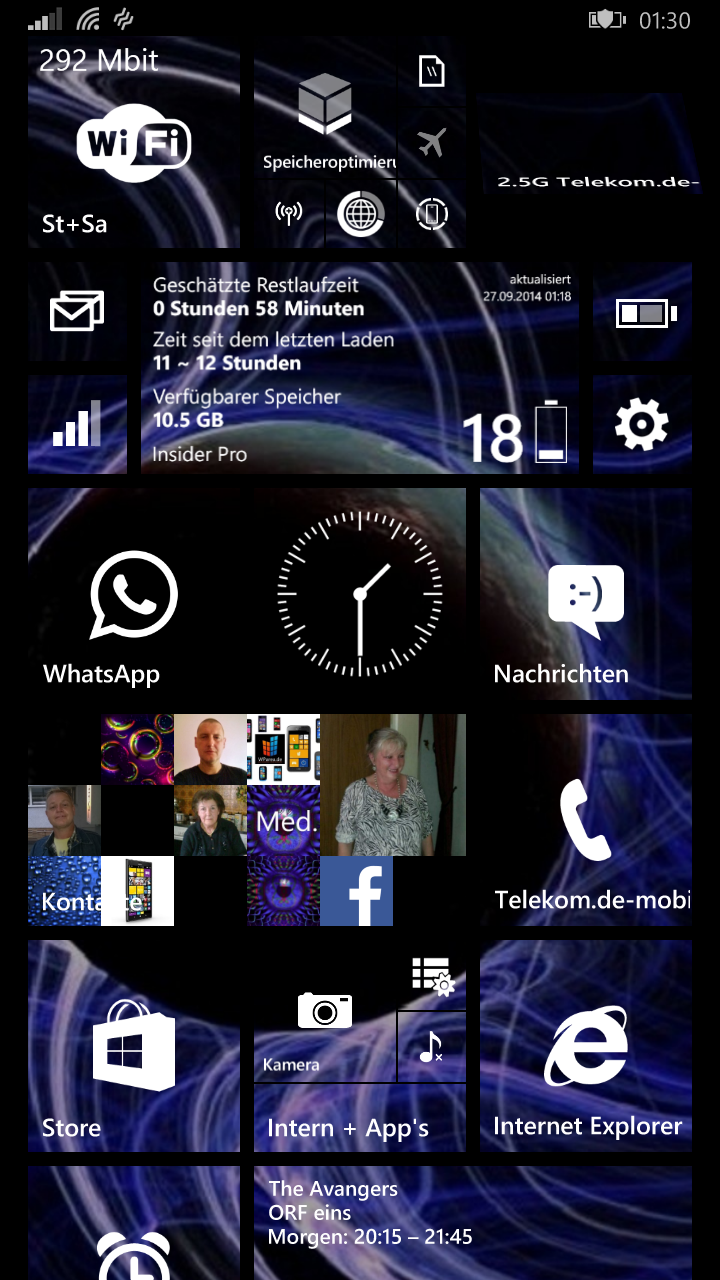Open the mail envelope tile
Screen dimensions: 720x1280
click(x=78, y=312)
